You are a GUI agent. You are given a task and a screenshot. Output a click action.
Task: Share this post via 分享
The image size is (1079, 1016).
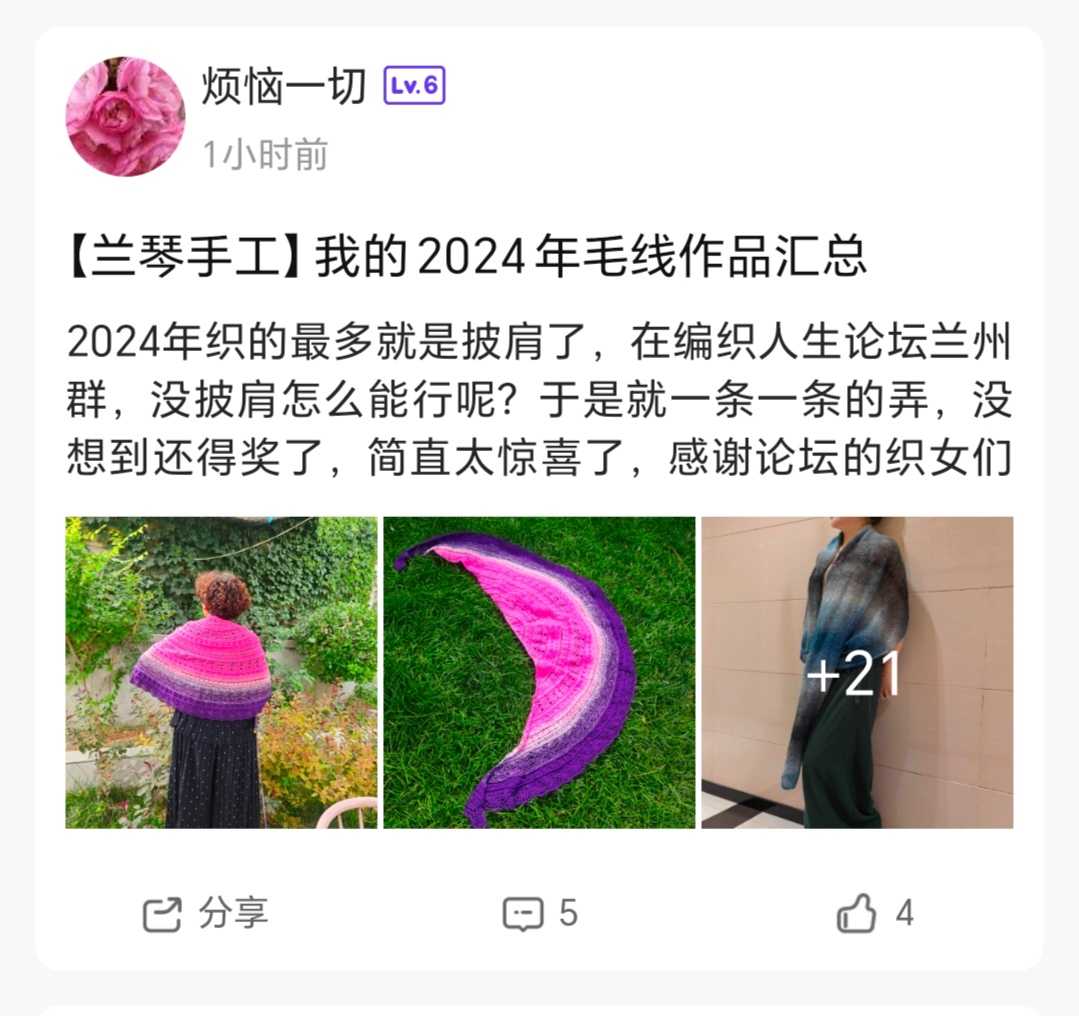click(206, 913)
